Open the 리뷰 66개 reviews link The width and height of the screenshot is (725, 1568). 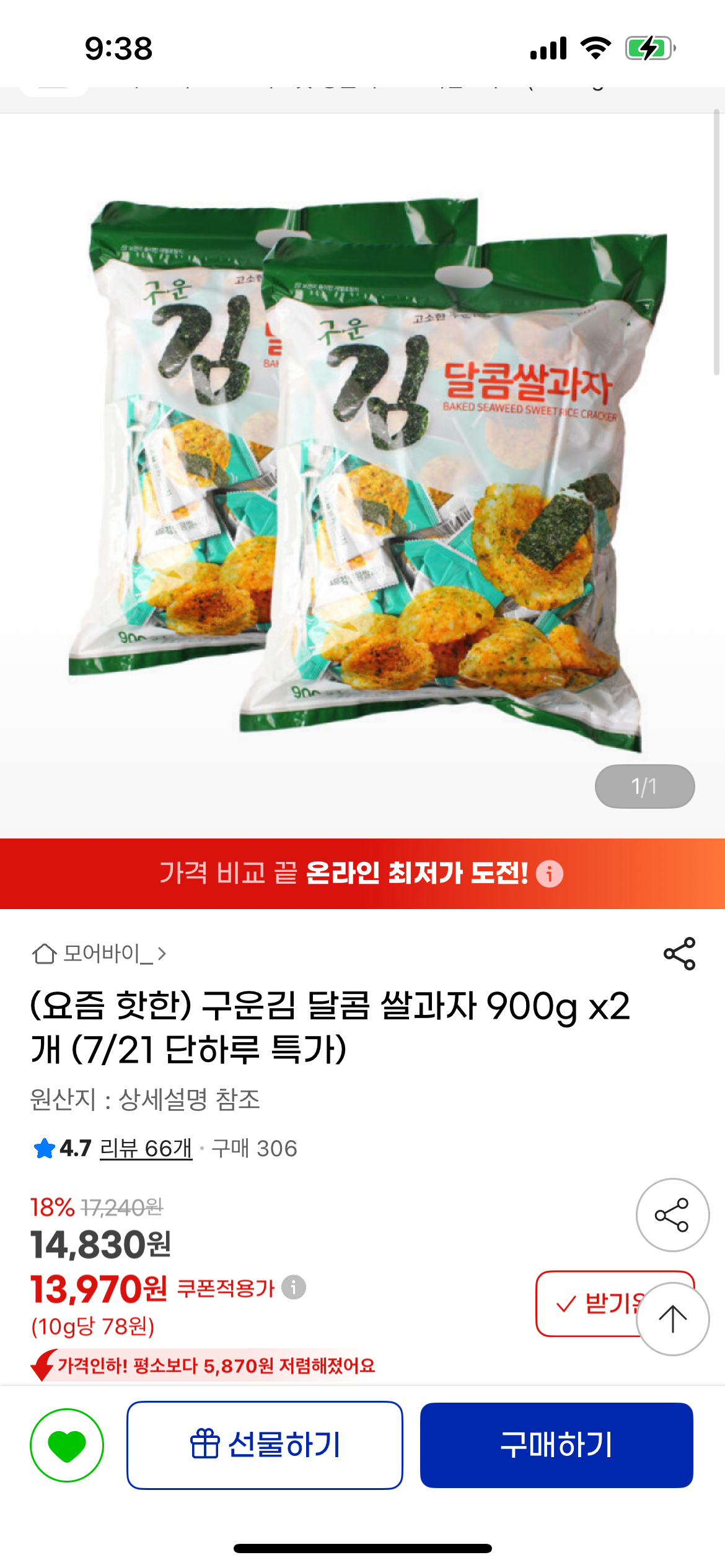[x=146, y=1149]
